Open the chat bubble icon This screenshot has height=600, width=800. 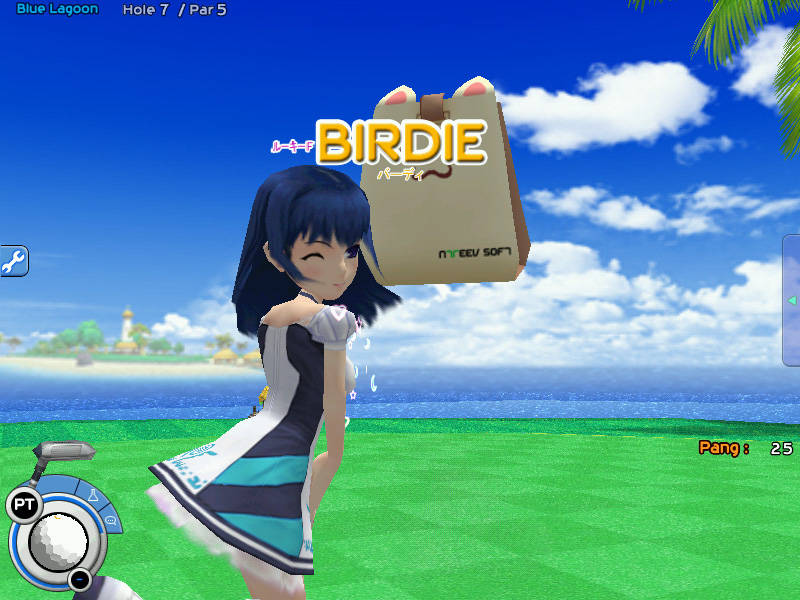tap(109, 521)
